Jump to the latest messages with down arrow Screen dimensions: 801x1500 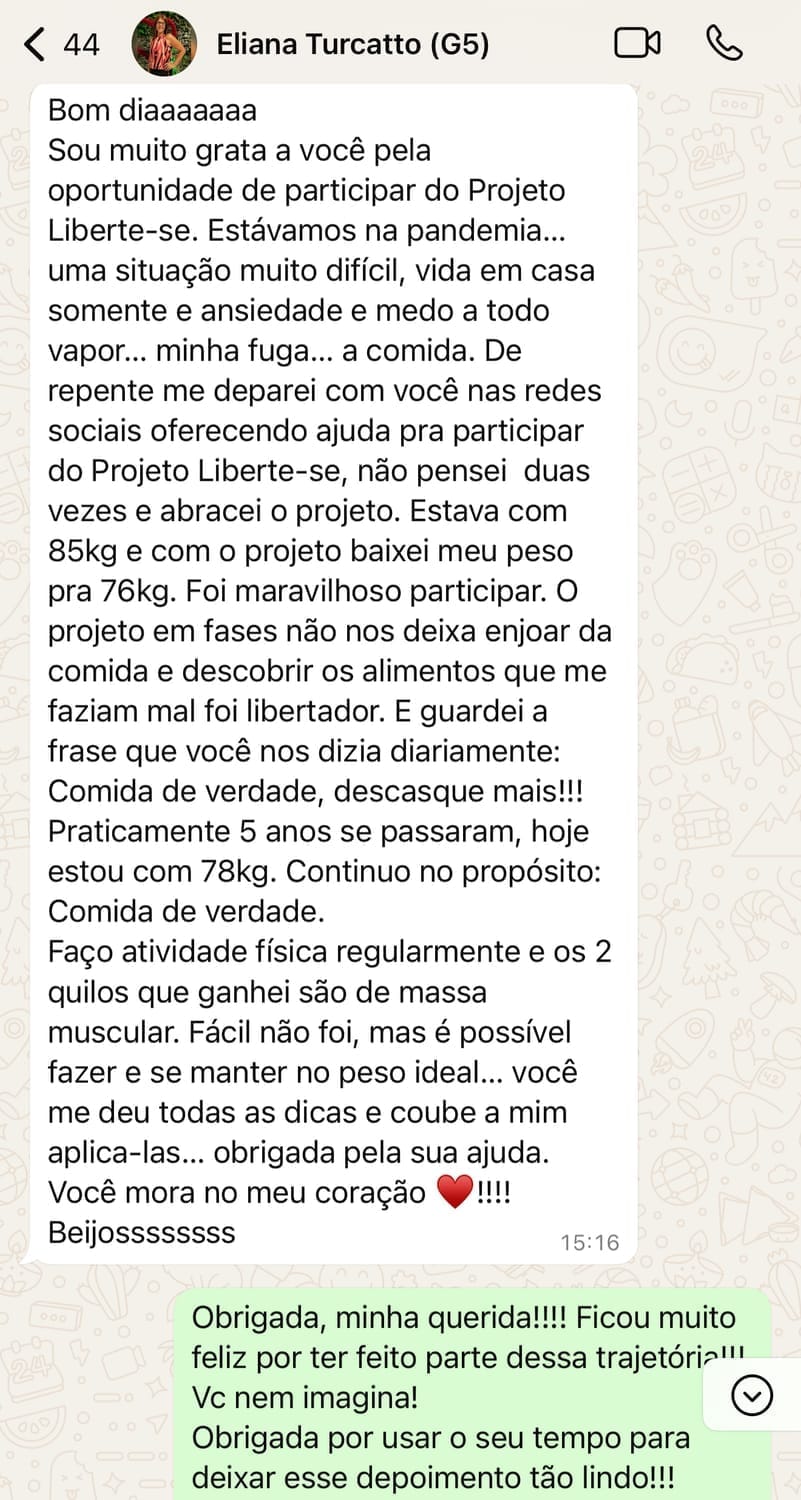752,1395
